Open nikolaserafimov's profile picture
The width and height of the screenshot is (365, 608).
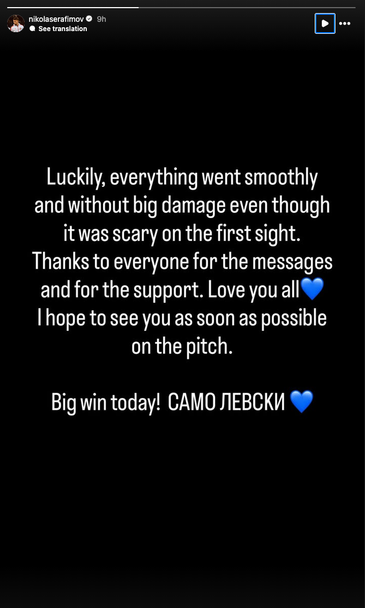pyautogui.click(x=16, y=24)
